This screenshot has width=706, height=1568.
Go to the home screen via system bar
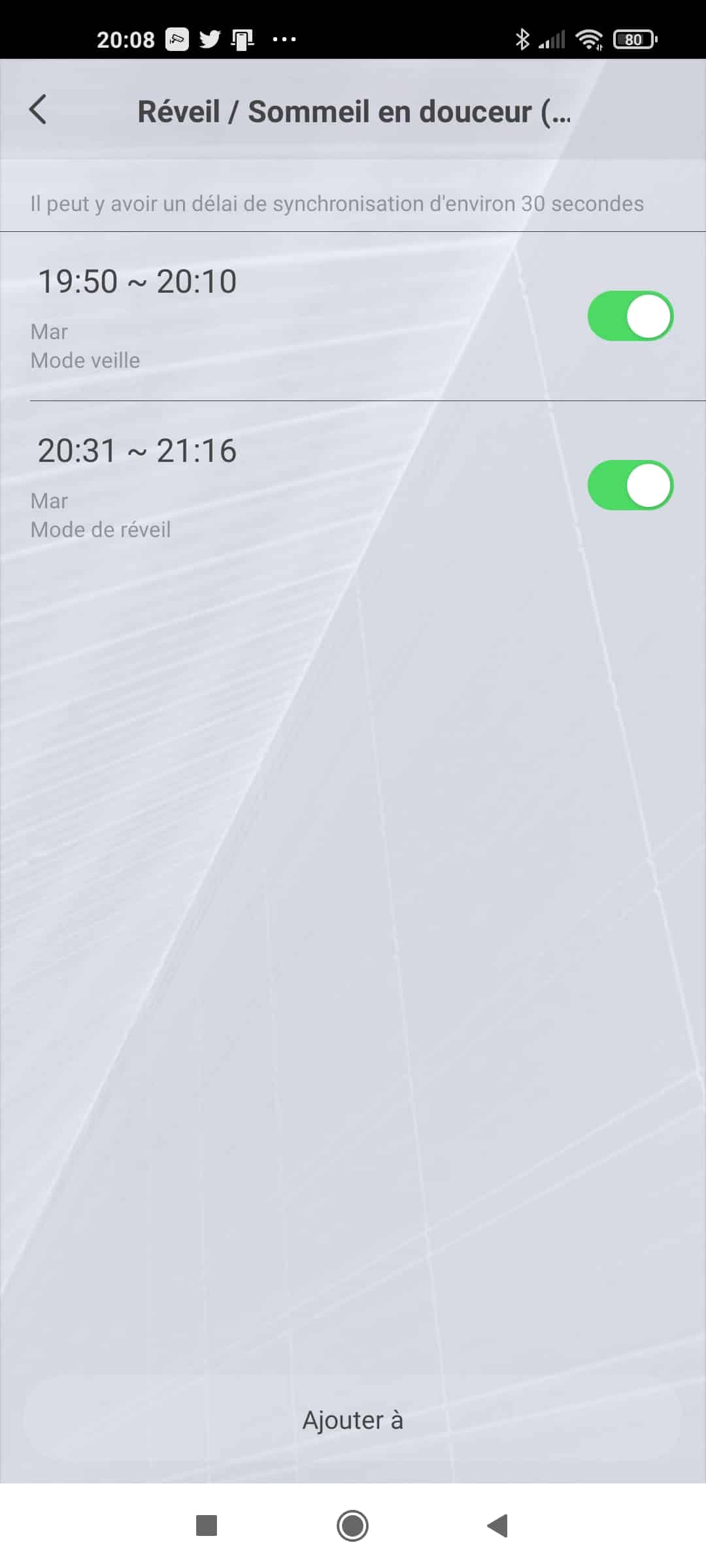click(x=352, y=1526)
